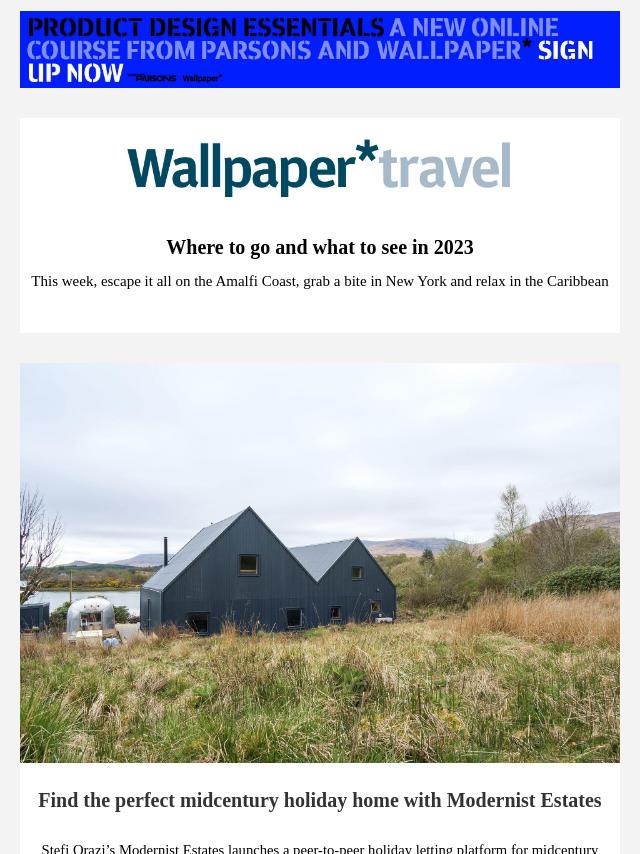Open the Wallpaper travel logo link
Viewport: 640px width, 854px height.
pos(319,168)
